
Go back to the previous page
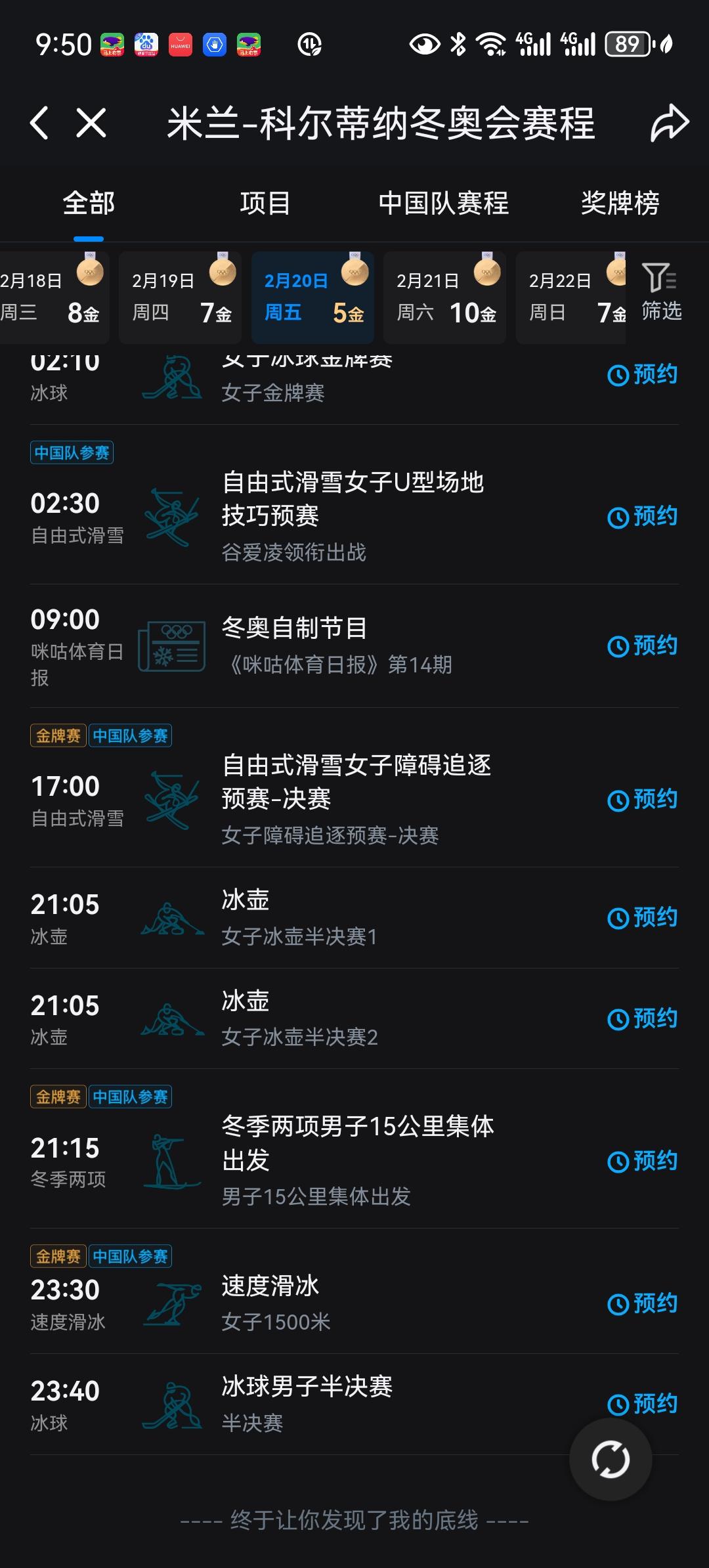[39, 123]
